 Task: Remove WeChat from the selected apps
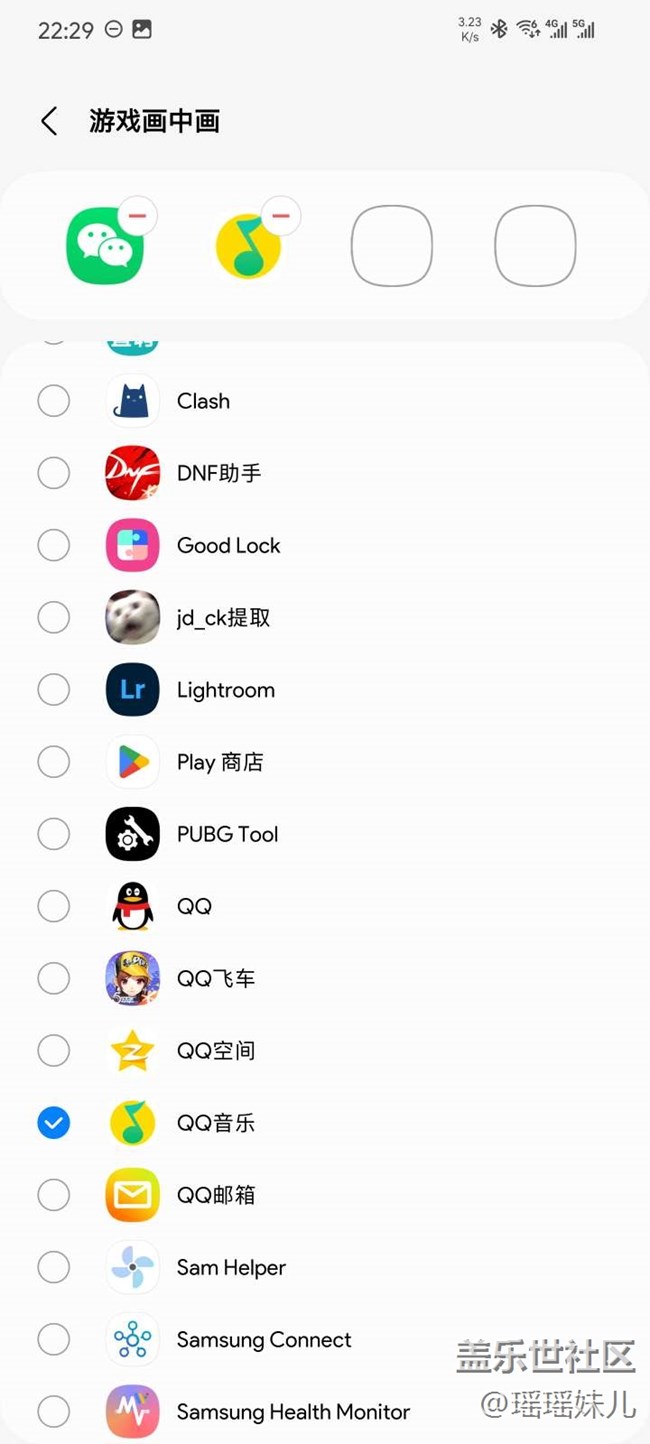point(137,215)
